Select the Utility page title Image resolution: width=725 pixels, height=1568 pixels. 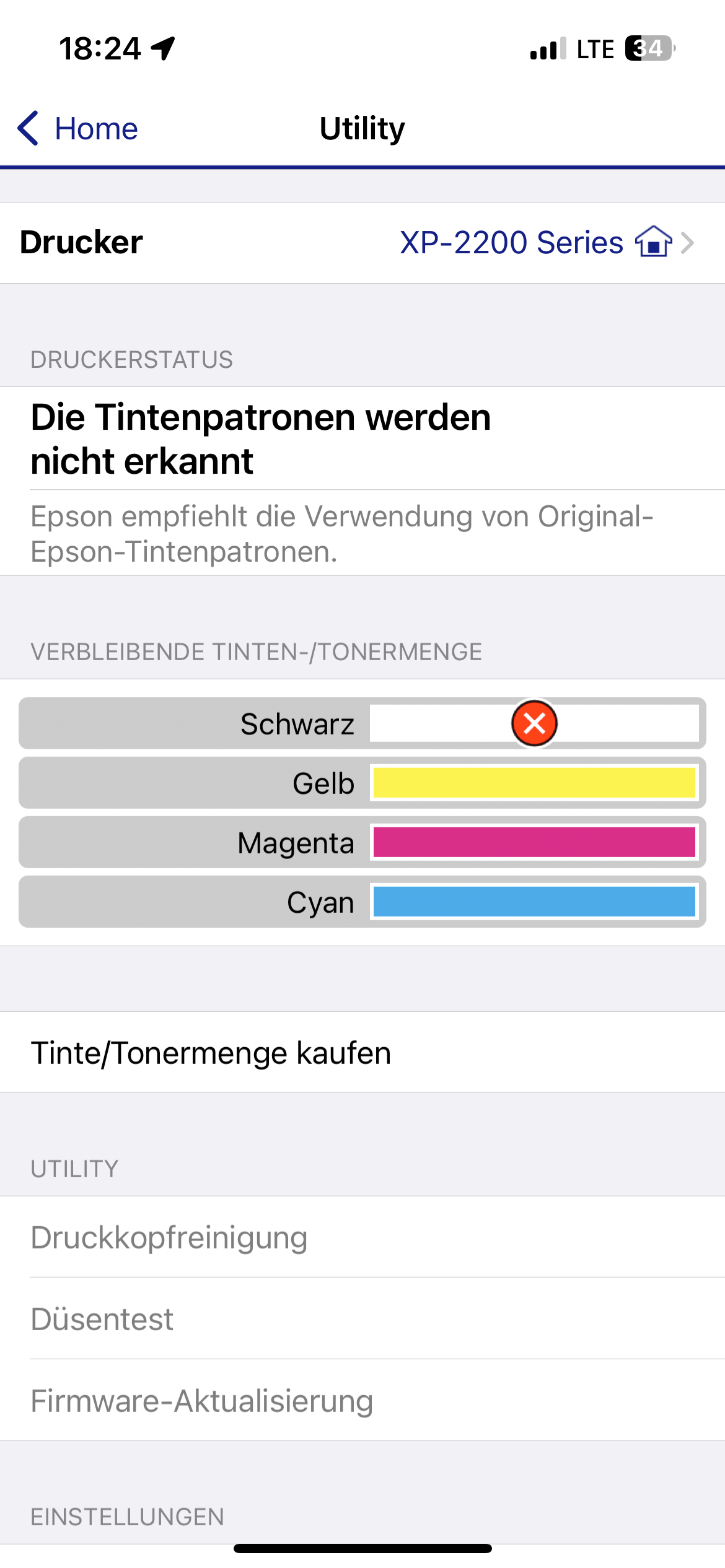point(362,128)
